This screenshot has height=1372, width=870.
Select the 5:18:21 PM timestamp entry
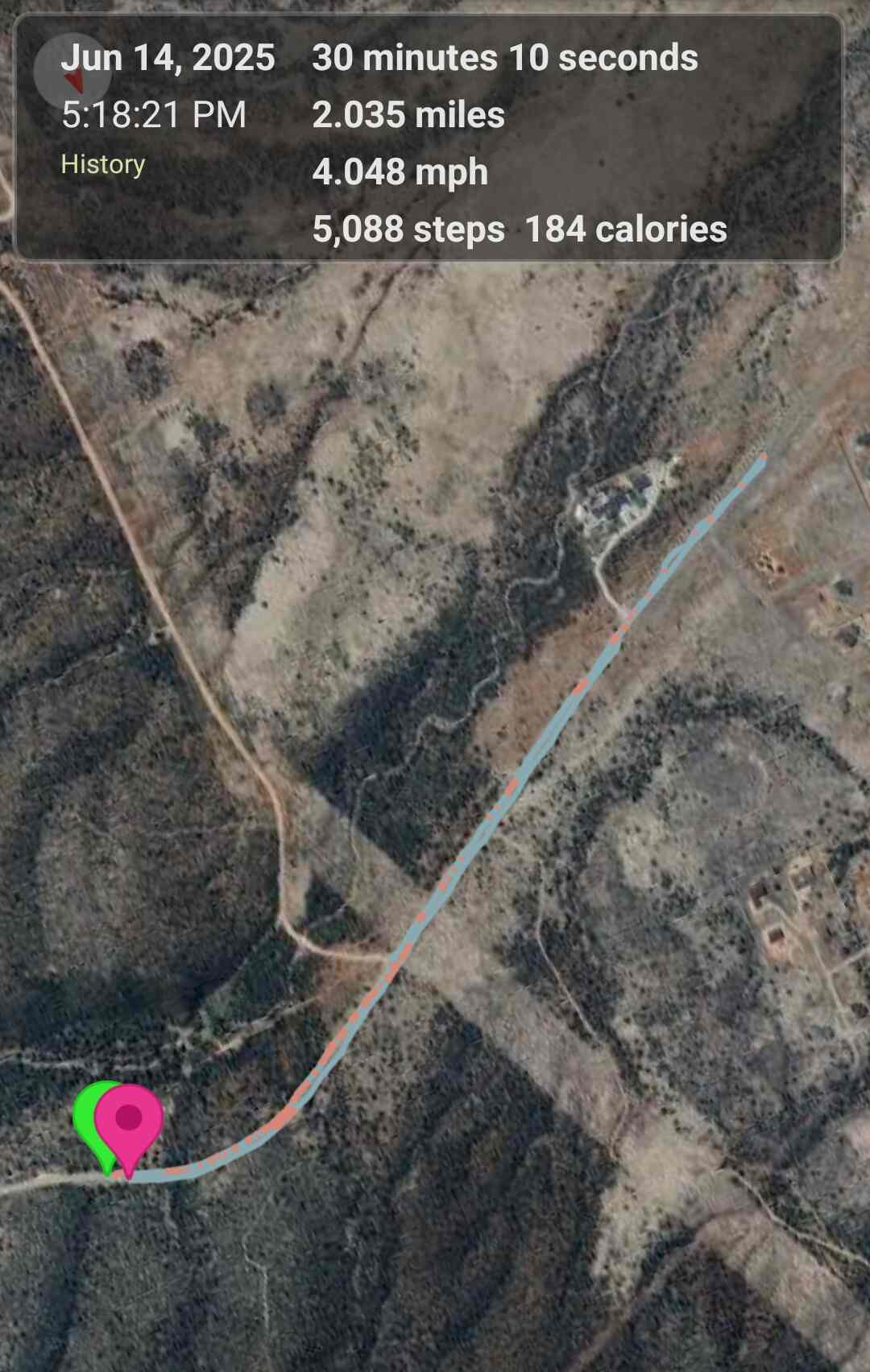pos(153,115)
